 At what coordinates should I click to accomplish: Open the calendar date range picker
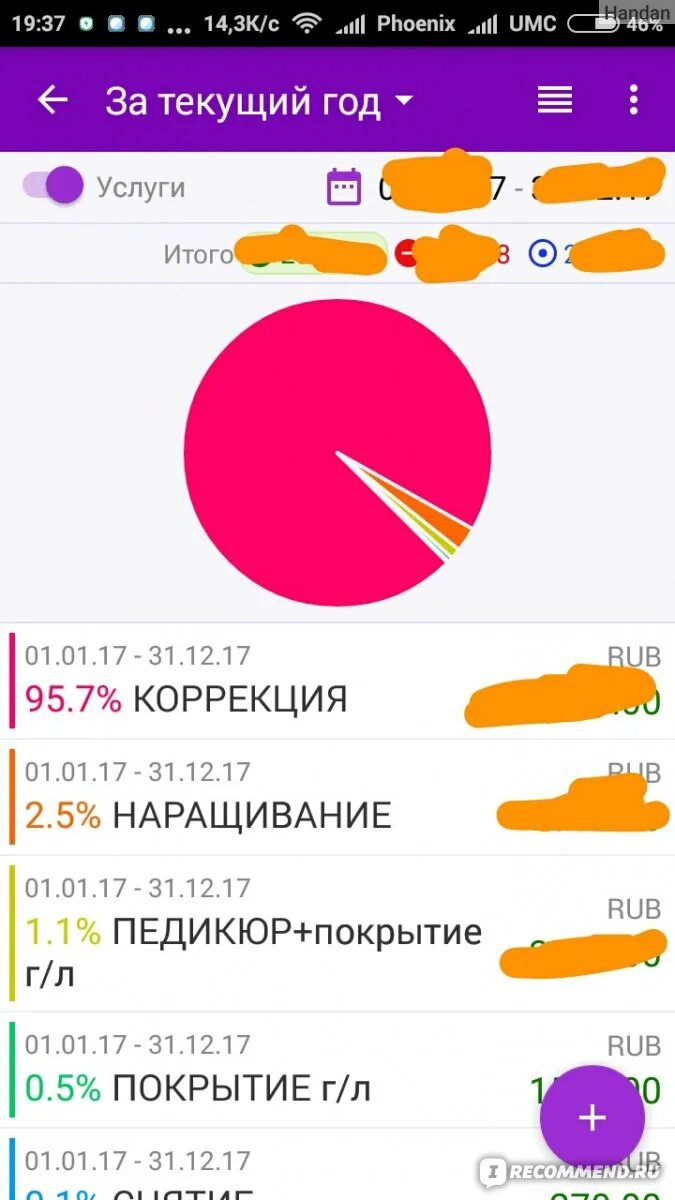coord(344,187)
